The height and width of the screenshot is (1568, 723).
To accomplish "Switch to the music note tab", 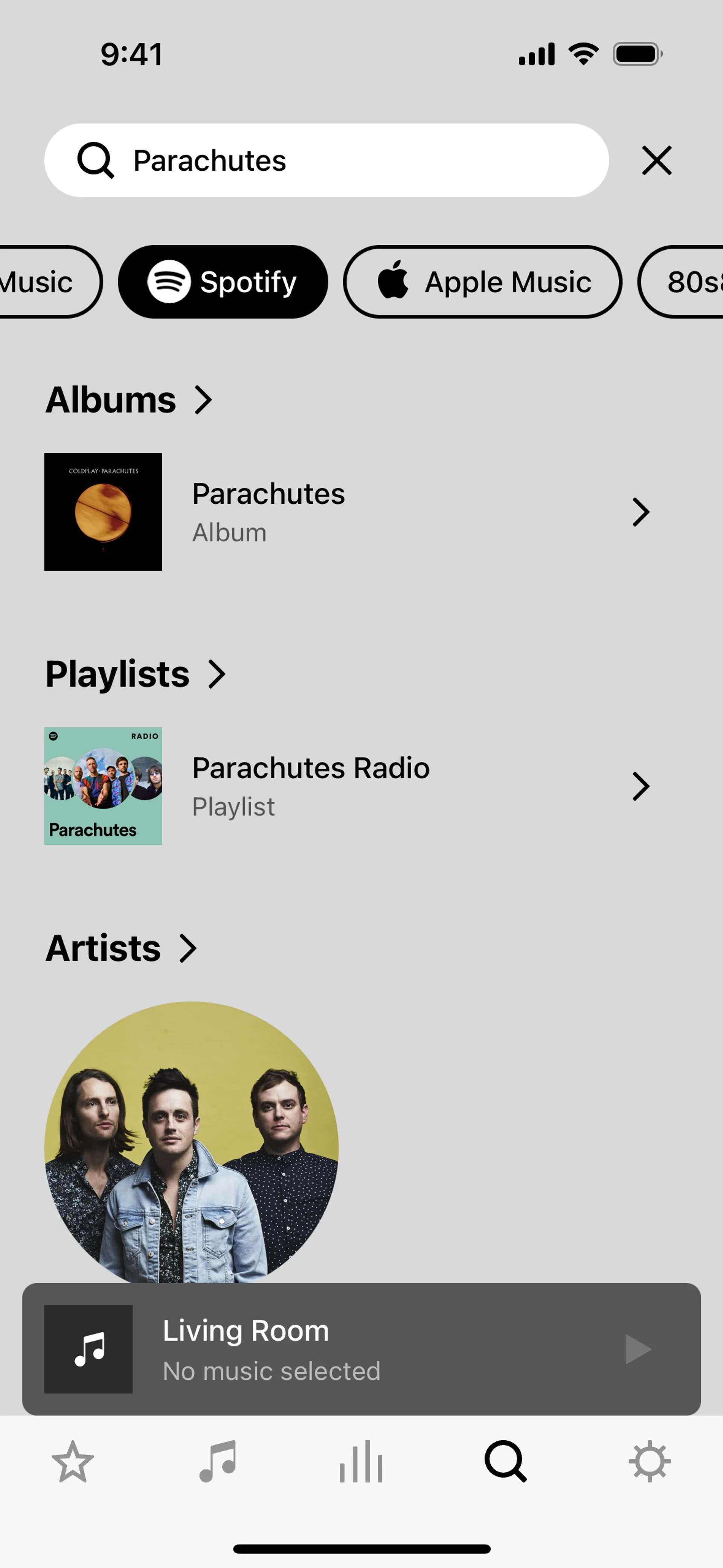I will [217, 1461].
